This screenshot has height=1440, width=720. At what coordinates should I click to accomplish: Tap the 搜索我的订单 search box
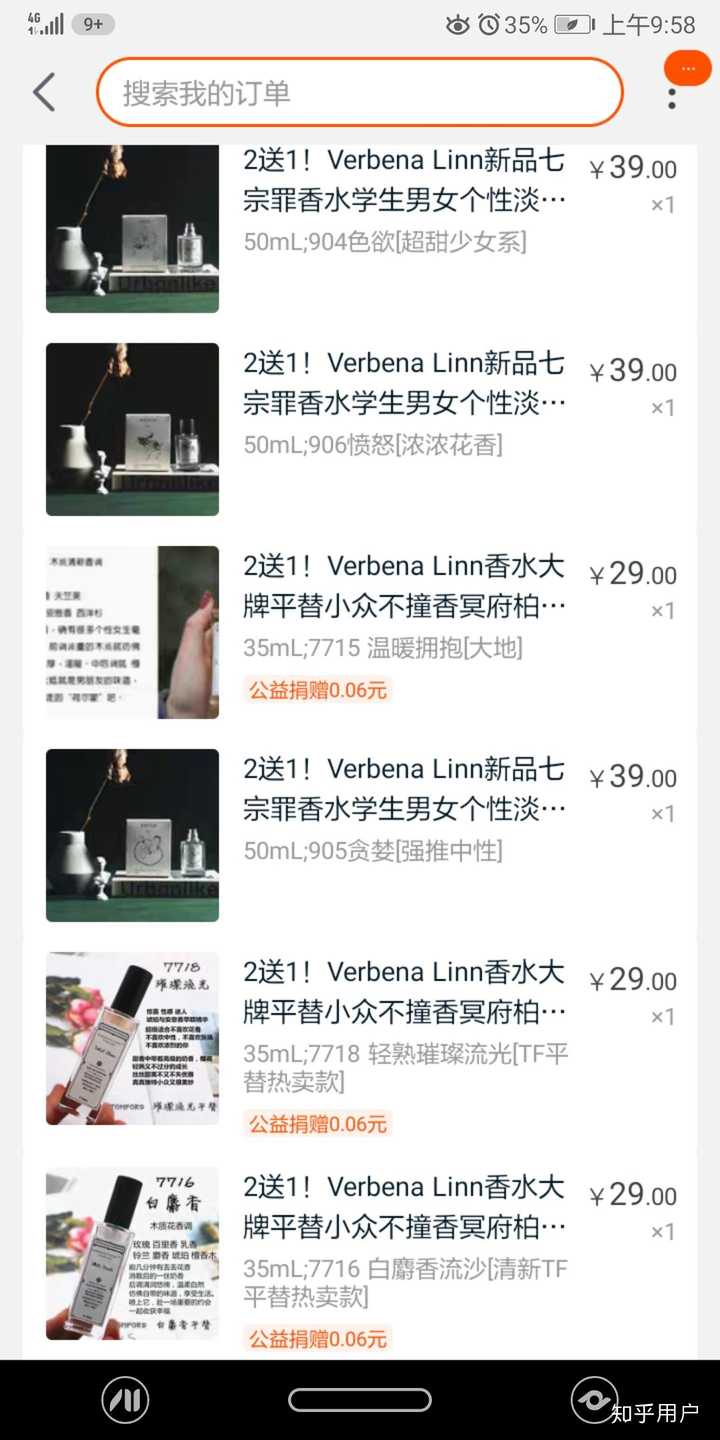point(359,93)
